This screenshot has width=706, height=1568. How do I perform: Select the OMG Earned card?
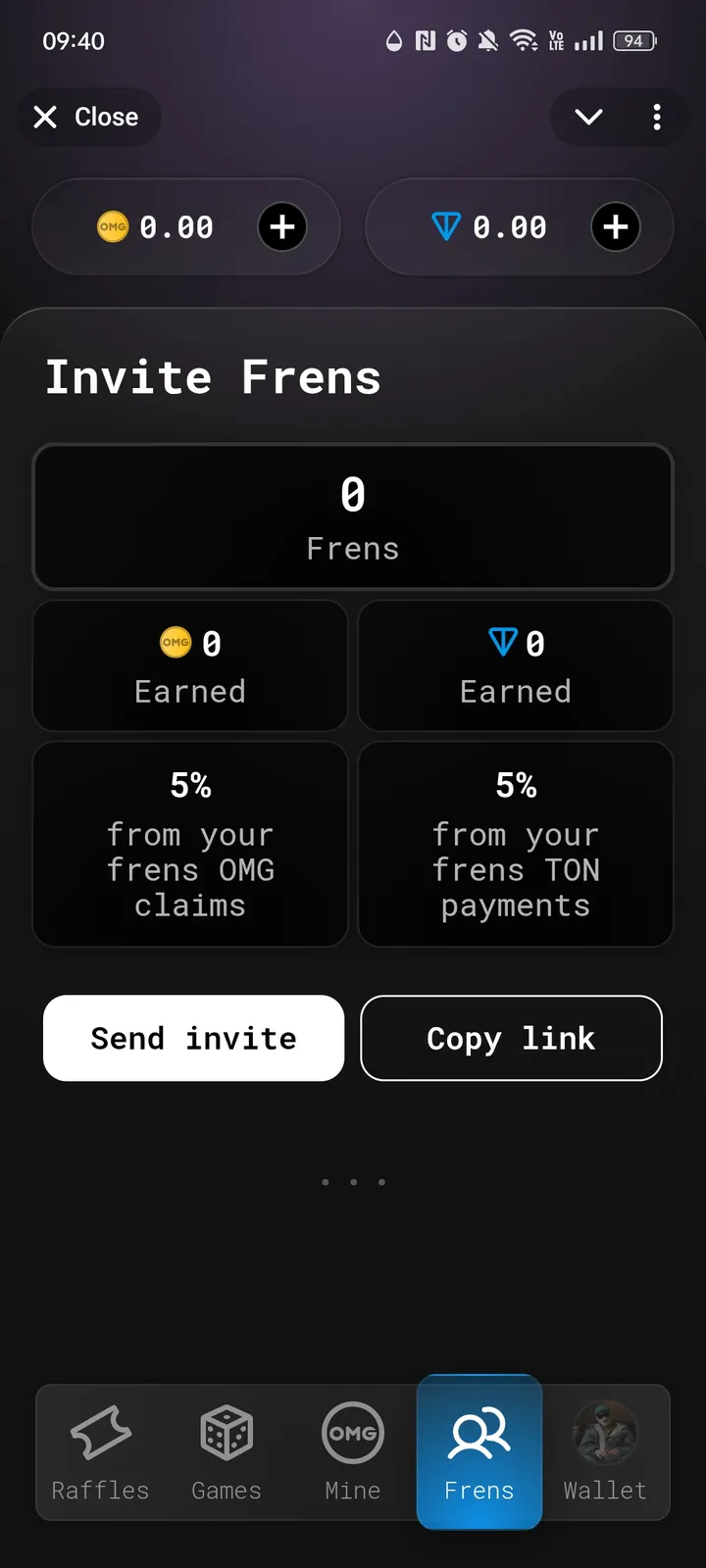click(x=190, y=665)
